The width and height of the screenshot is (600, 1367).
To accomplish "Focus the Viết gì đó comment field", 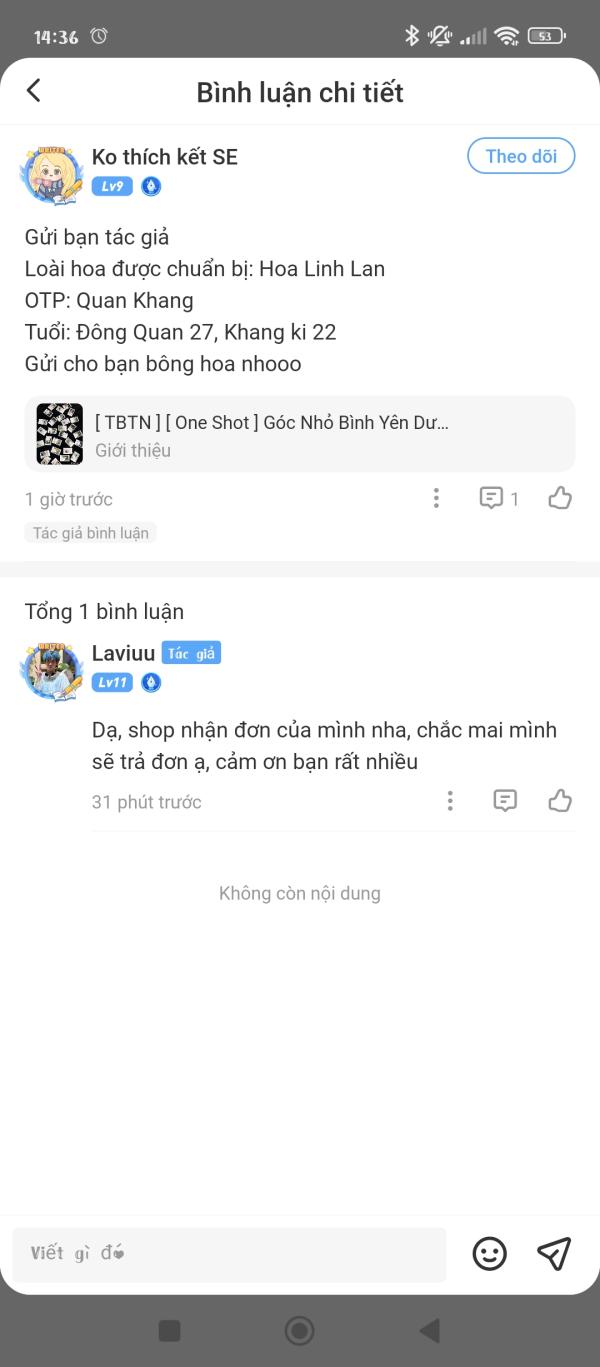I will (229, 1254).
